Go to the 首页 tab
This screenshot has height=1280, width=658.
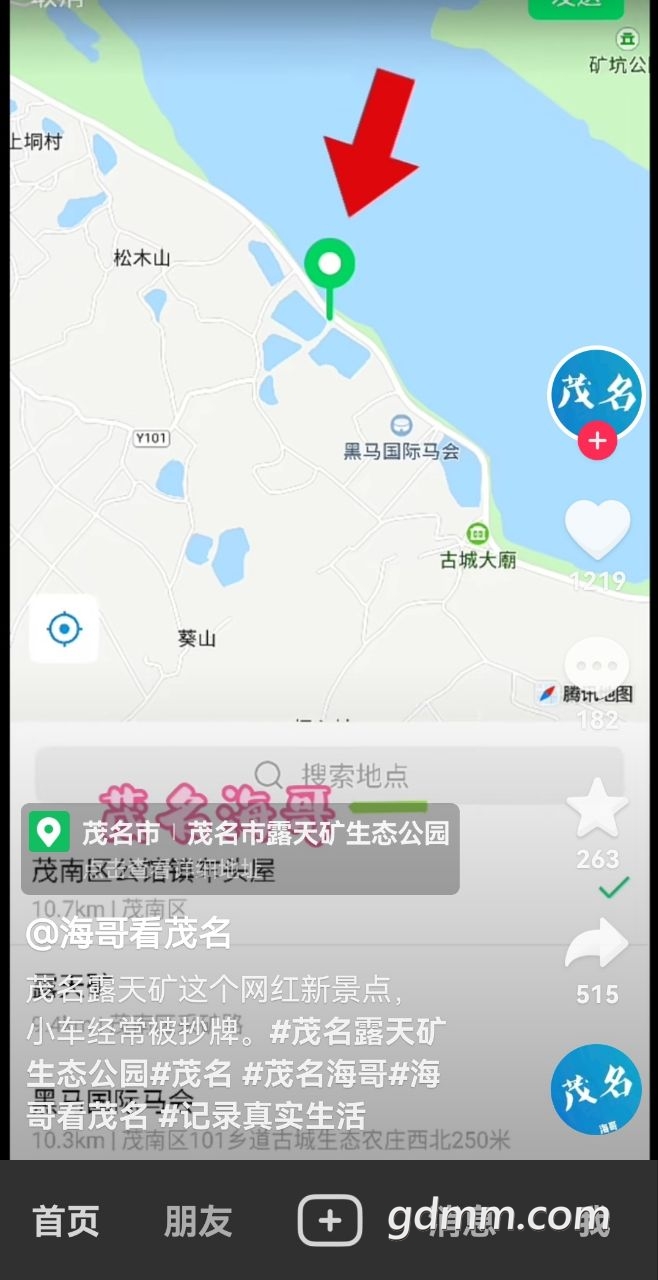[x=66, y=1221]
